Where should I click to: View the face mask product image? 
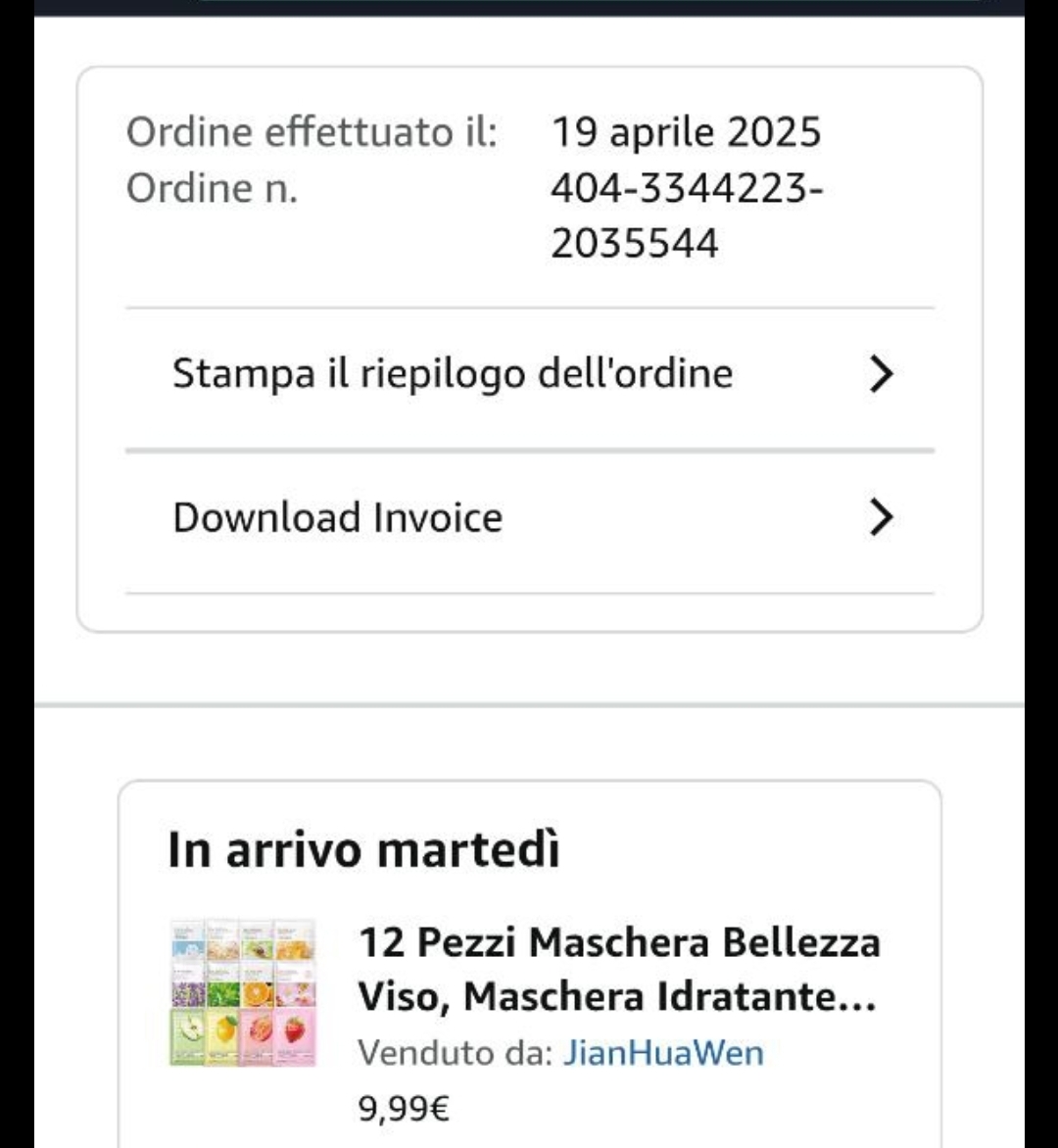coord(242,992)
